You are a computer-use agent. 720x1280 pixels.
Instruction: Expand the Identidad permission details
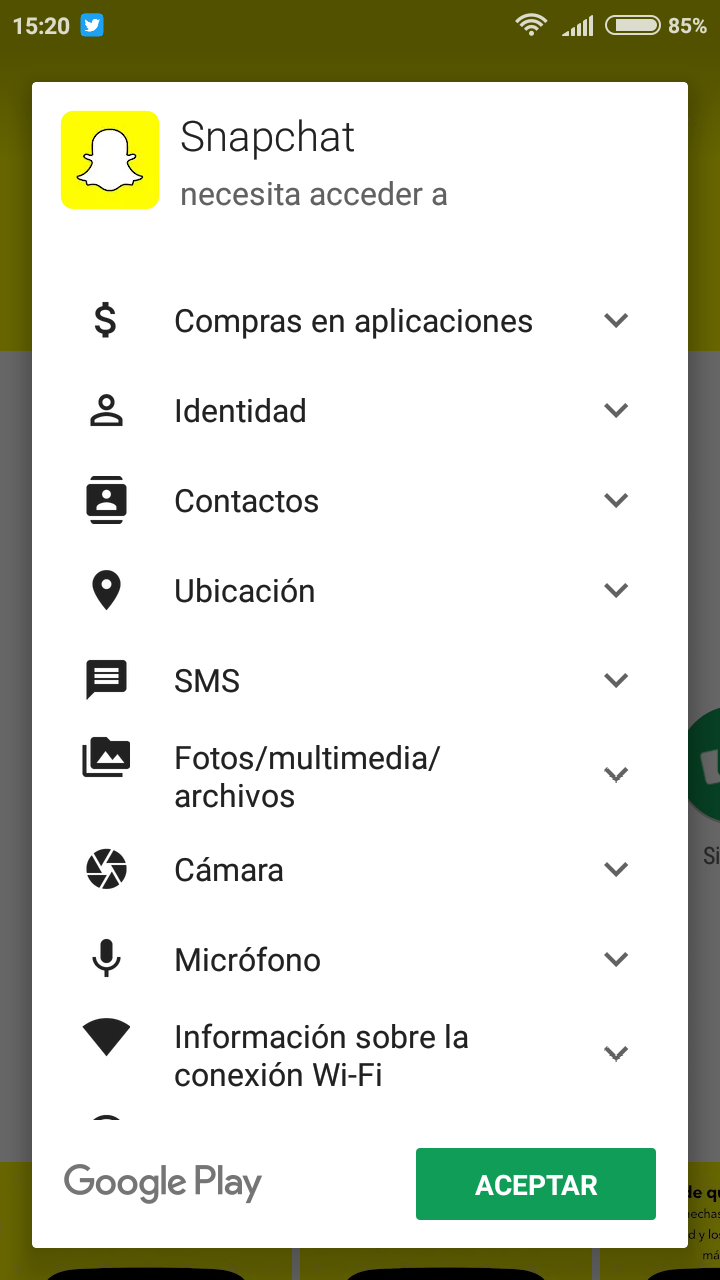pyautogui.click(x=616, y=411)
